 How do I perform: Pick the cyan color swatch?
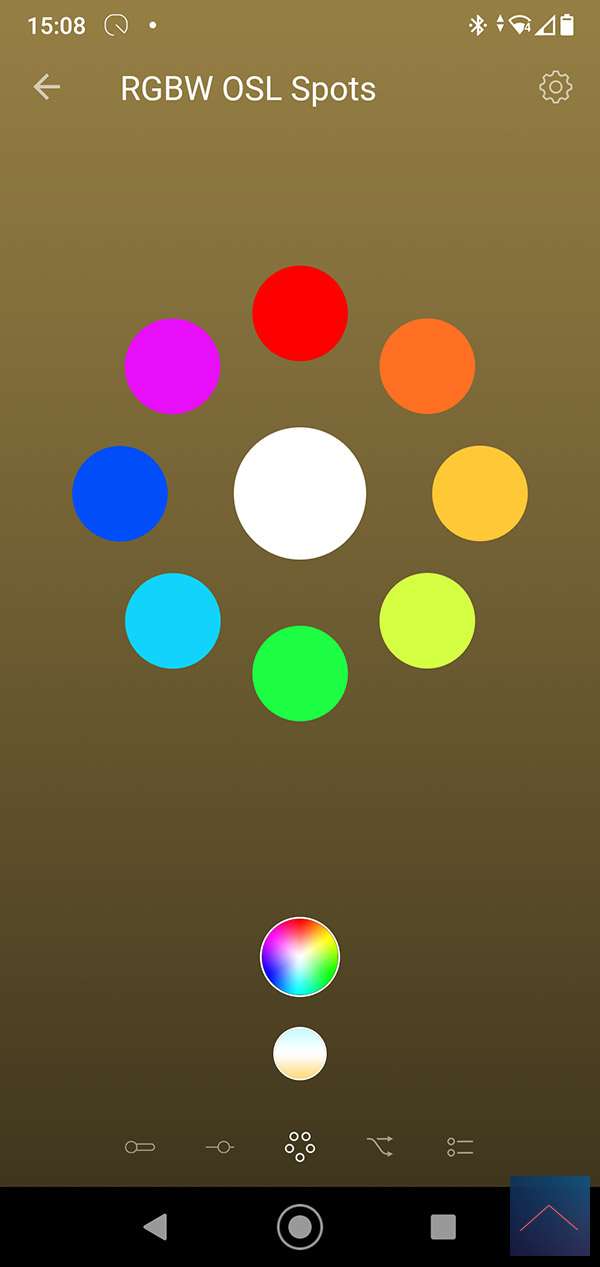pyautogui.click(x=173, y=620)
